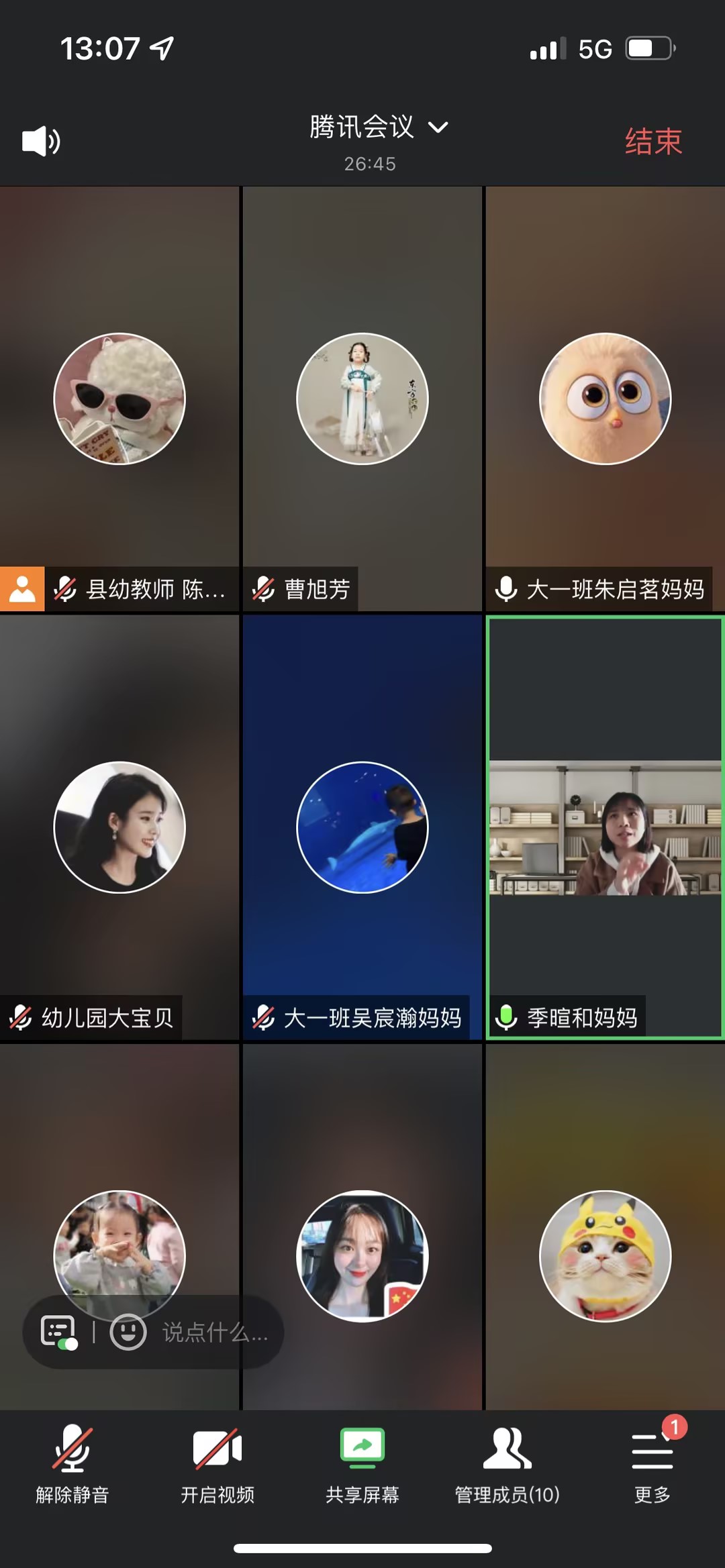Toggle the speaker audio output icon
This screenshot has height=1568, width=725.
pyautogui.click(x=41, y=141)
